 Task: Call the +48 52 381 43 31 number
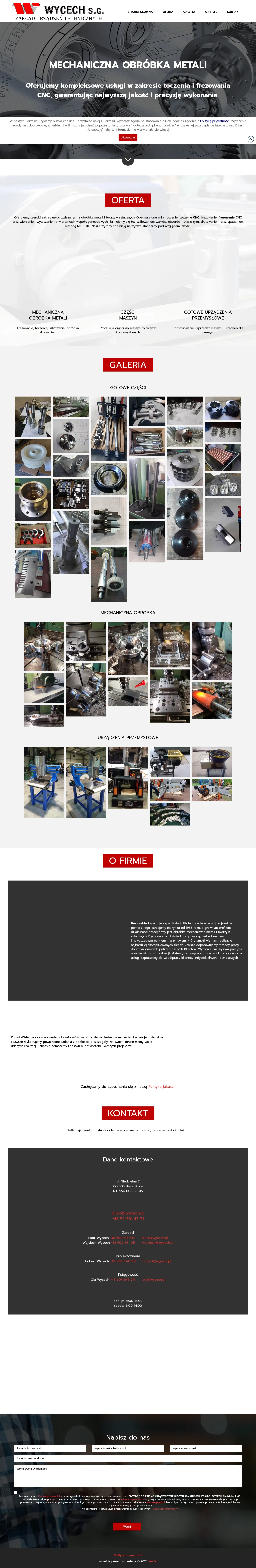[128, 1219]
